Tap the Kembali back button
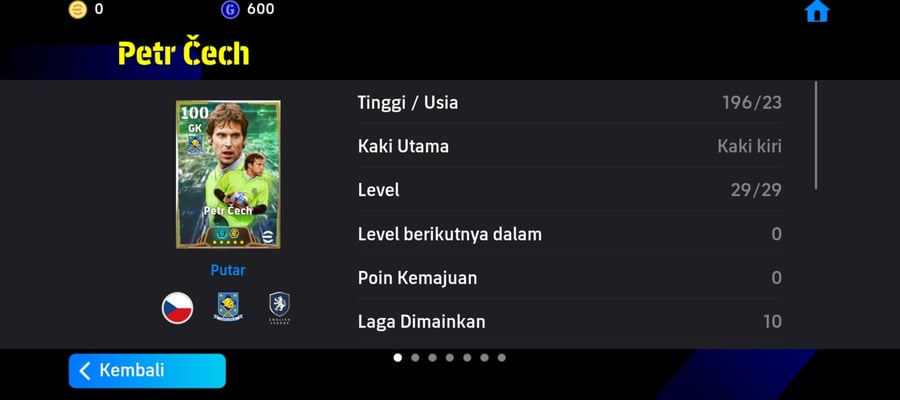The width and height of the screenshot is (900, 400). click(x=147, y=371)
